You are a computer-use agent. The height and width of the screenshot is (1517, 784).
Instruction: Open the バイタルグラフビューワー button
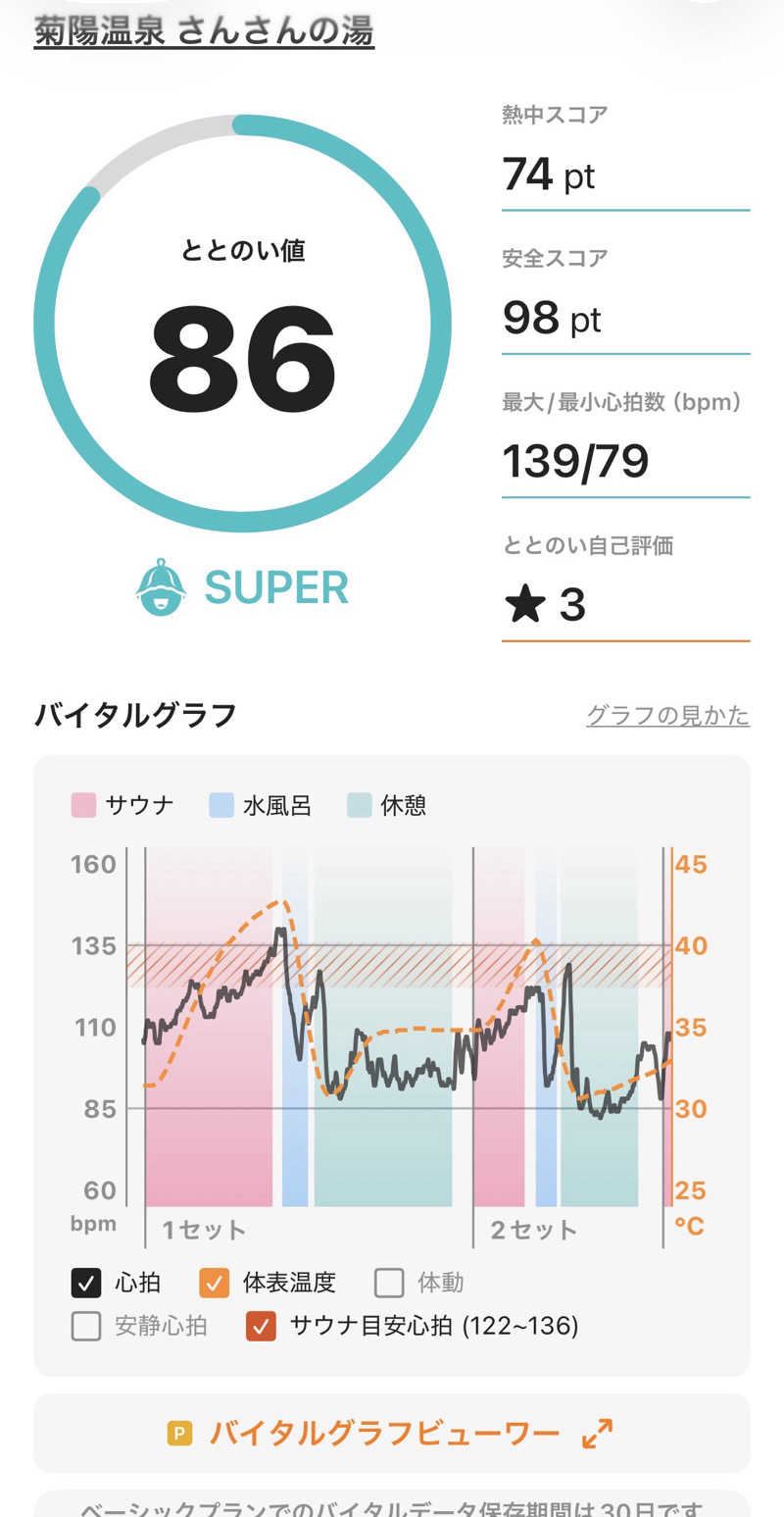[392, 1433]
